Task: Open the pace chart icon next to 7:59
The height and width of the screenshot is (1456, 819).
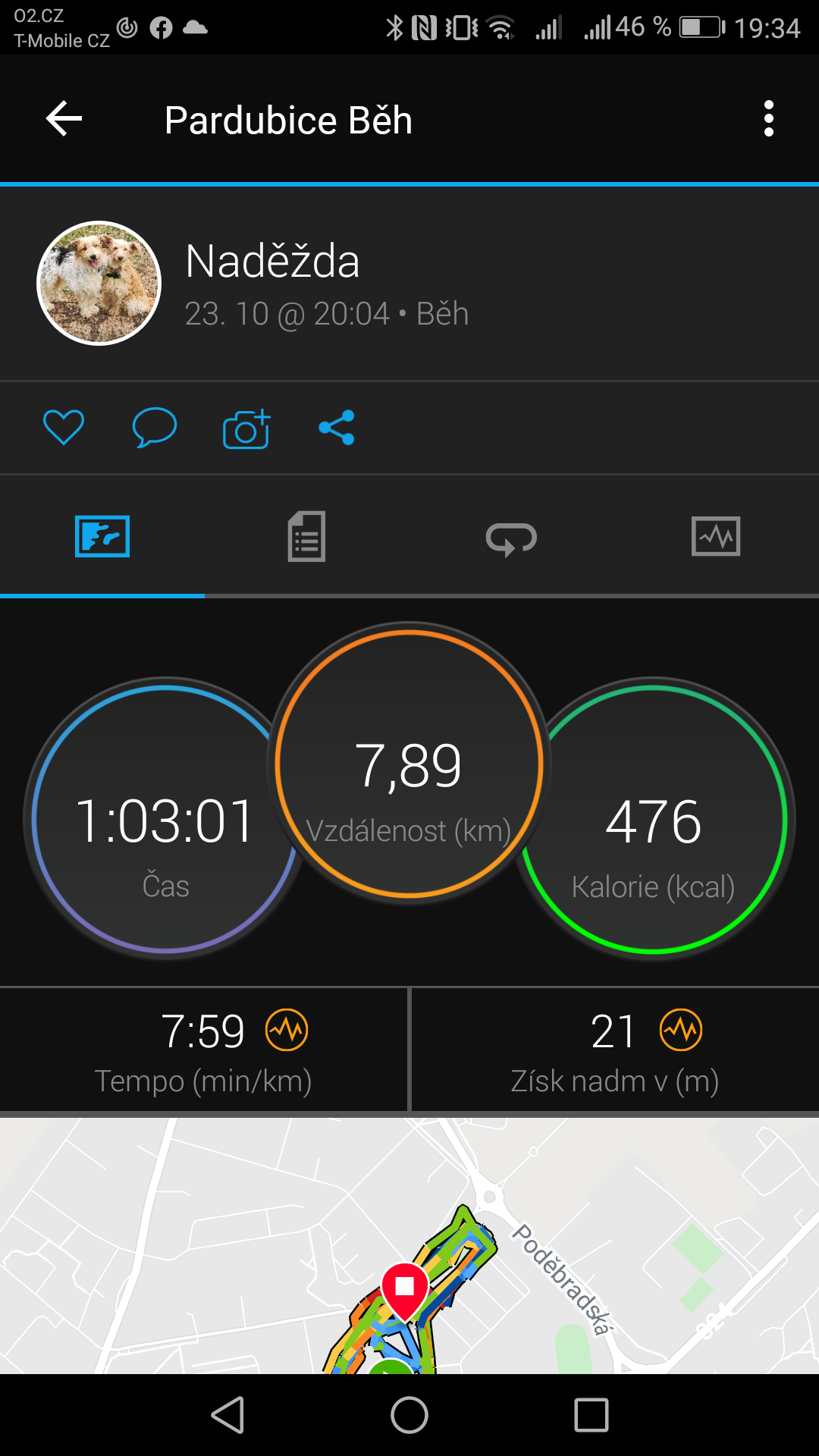Action: [x=287, y=1030]
